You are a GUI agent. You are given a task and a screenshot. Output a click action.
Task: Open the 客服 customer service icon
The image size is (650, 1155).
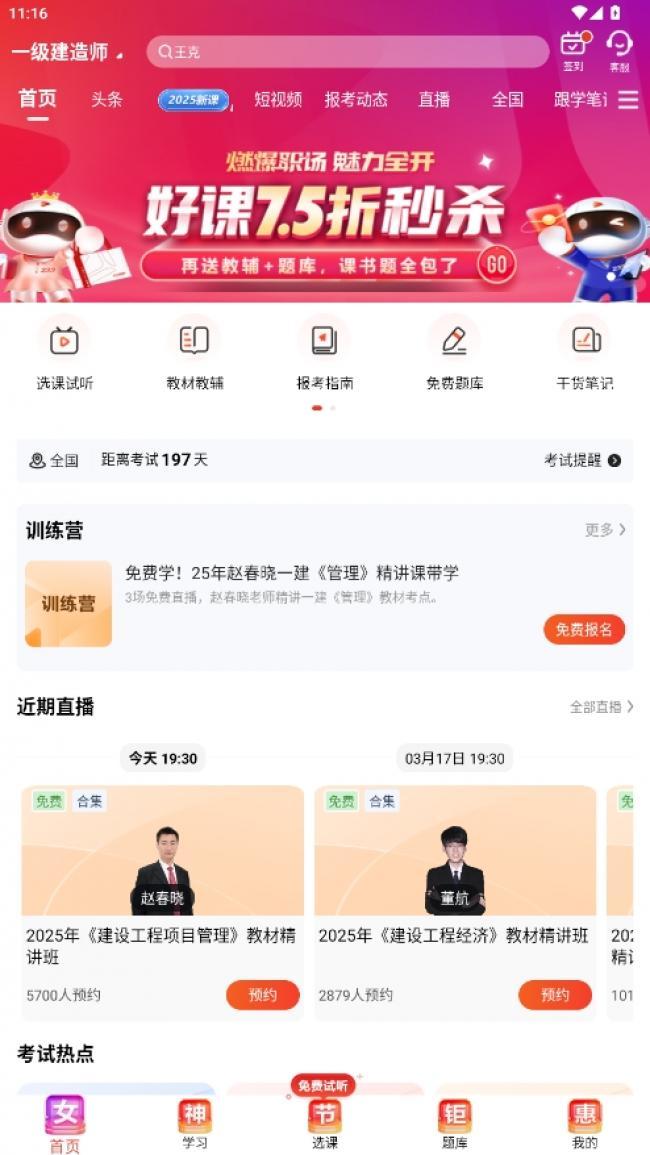pos(620,50)
